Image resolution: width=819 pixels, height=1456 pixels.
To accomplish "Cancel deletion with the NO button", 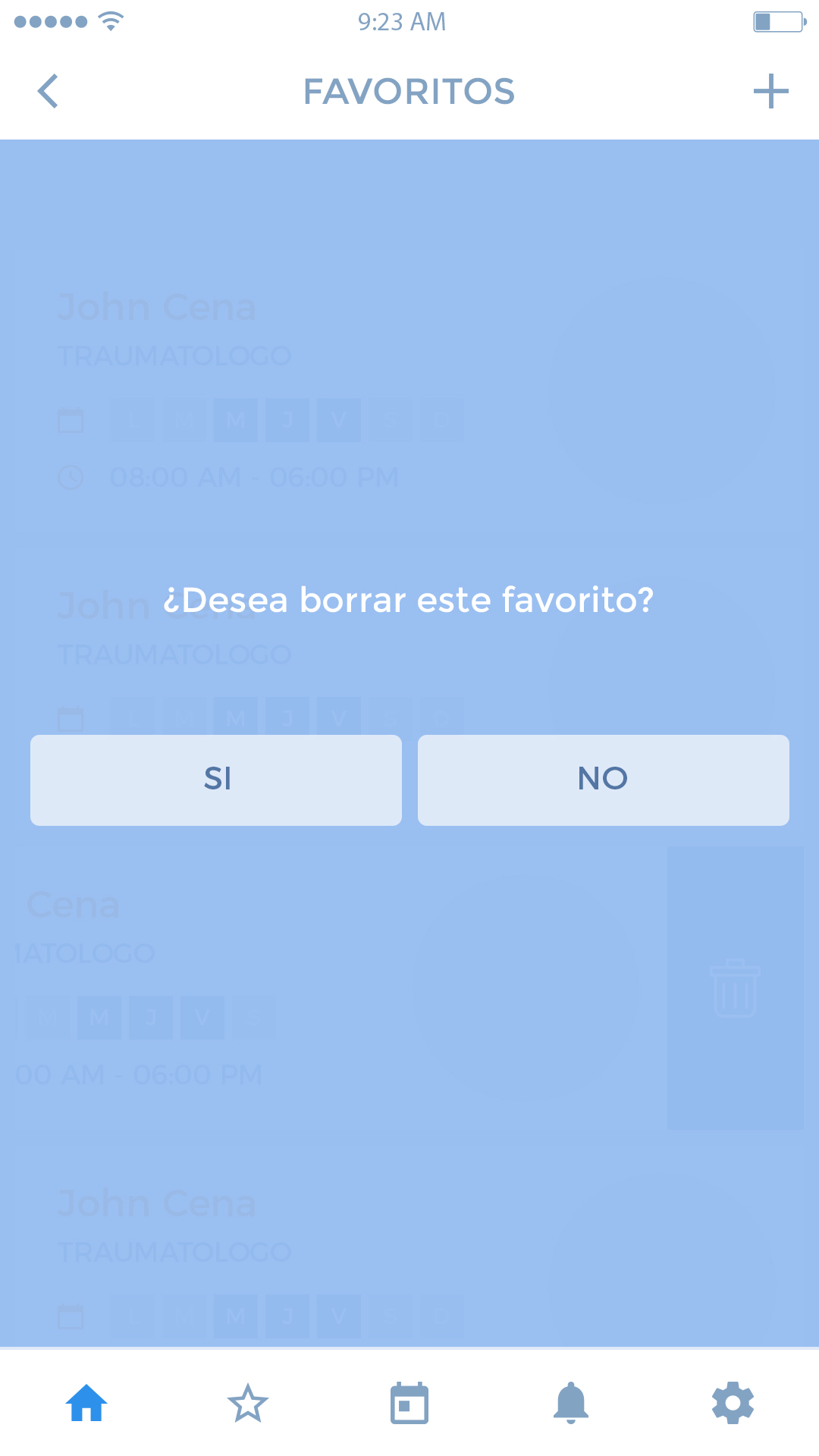I will click(x=604, y=780).
